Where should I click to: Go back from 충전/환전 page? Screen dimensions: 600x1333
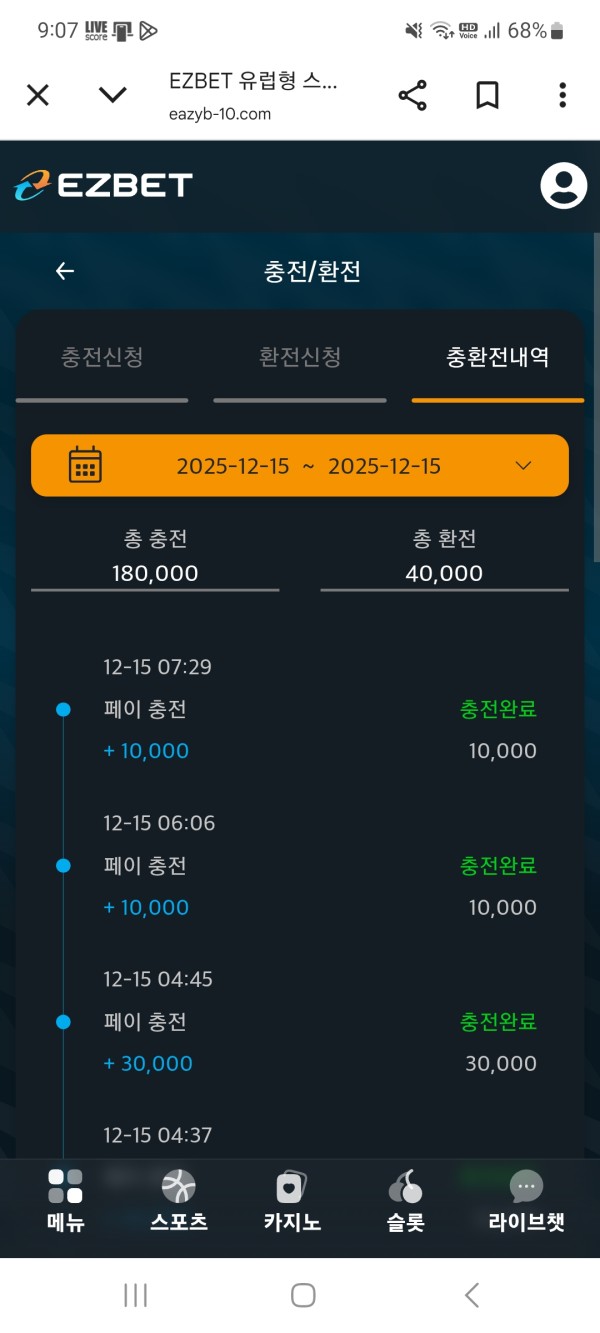click(65, 271)
